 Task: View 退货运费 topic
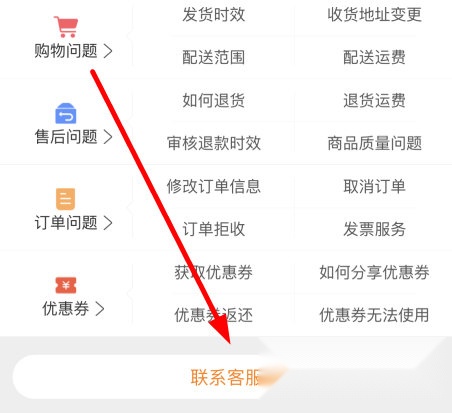(374, 100)
